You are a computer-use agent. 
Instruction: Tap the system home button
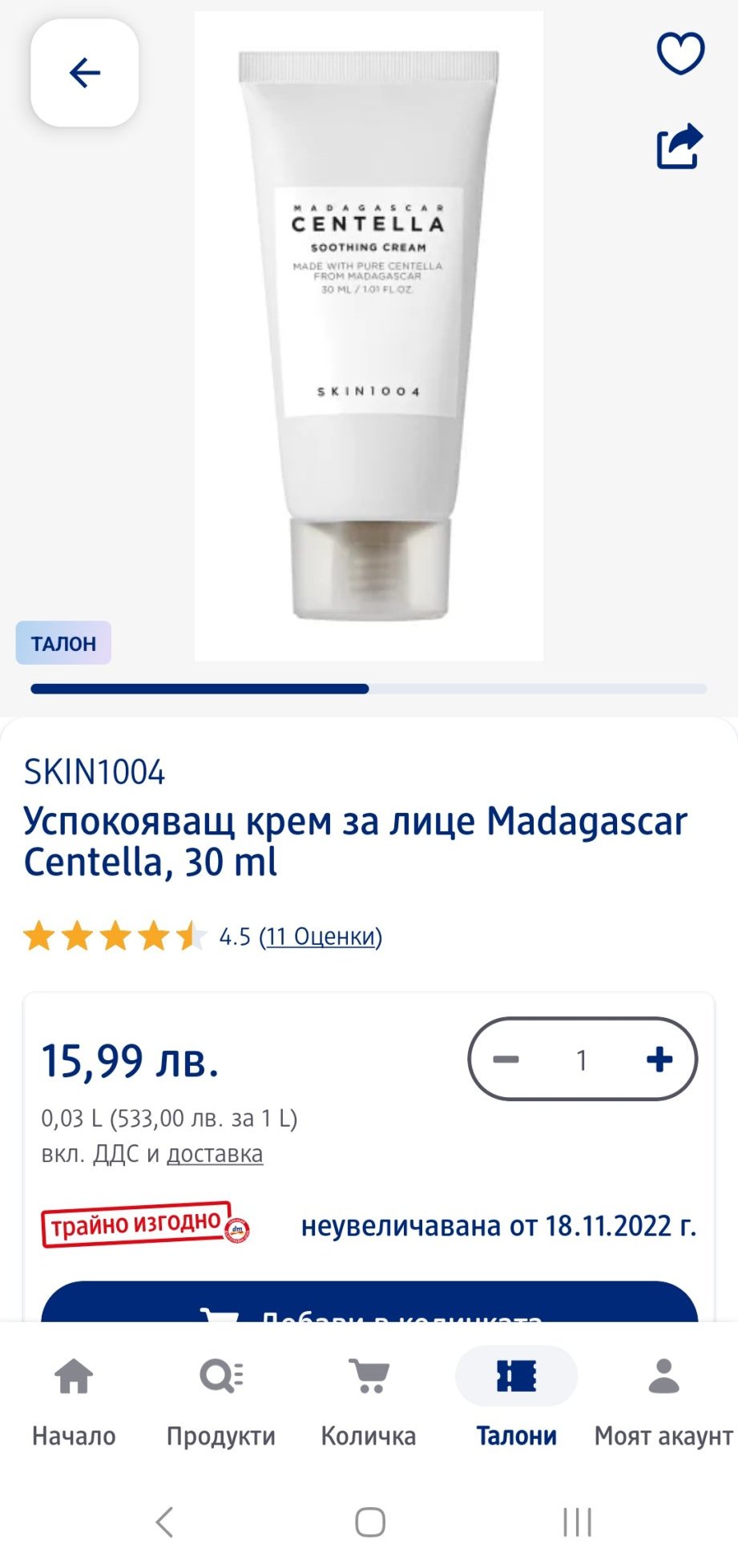point(369,1522)
